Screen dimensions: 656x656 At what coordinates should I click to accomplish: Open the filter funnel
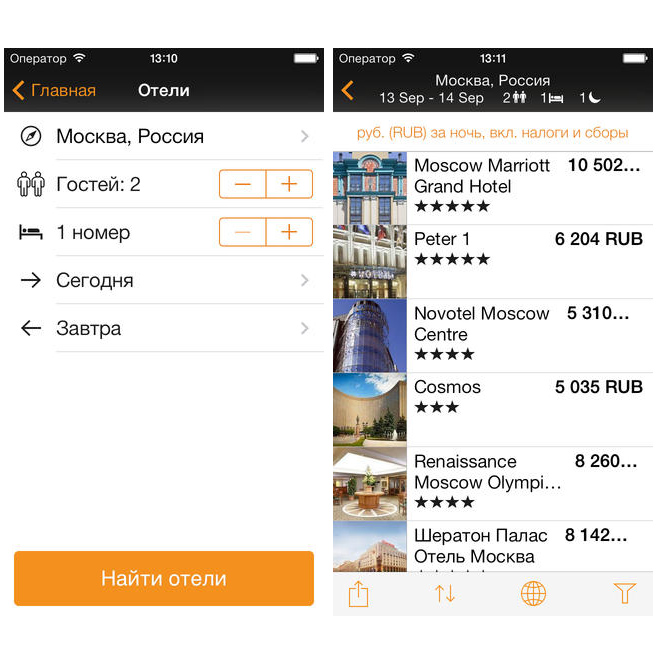point(624,593)
